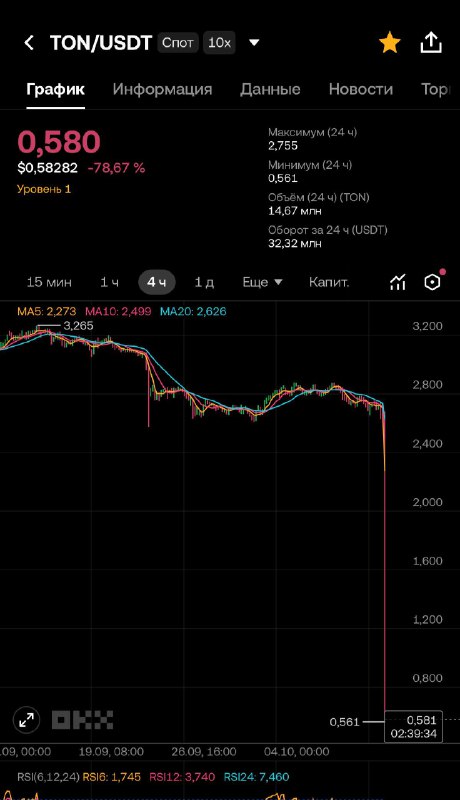Tap the Уровень 1 label
Image resolution: width=460 pixels, height=800 pixels.
pyautogui.click(x=44, y=189)
